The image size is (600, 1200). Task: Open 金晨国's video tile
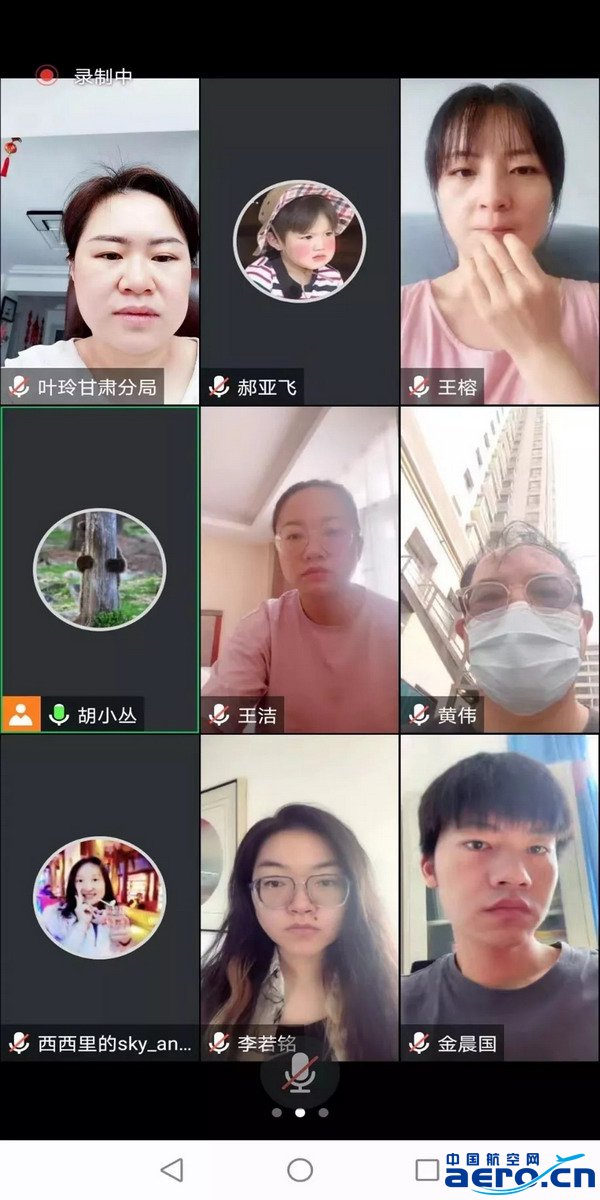tap(500, 897)
